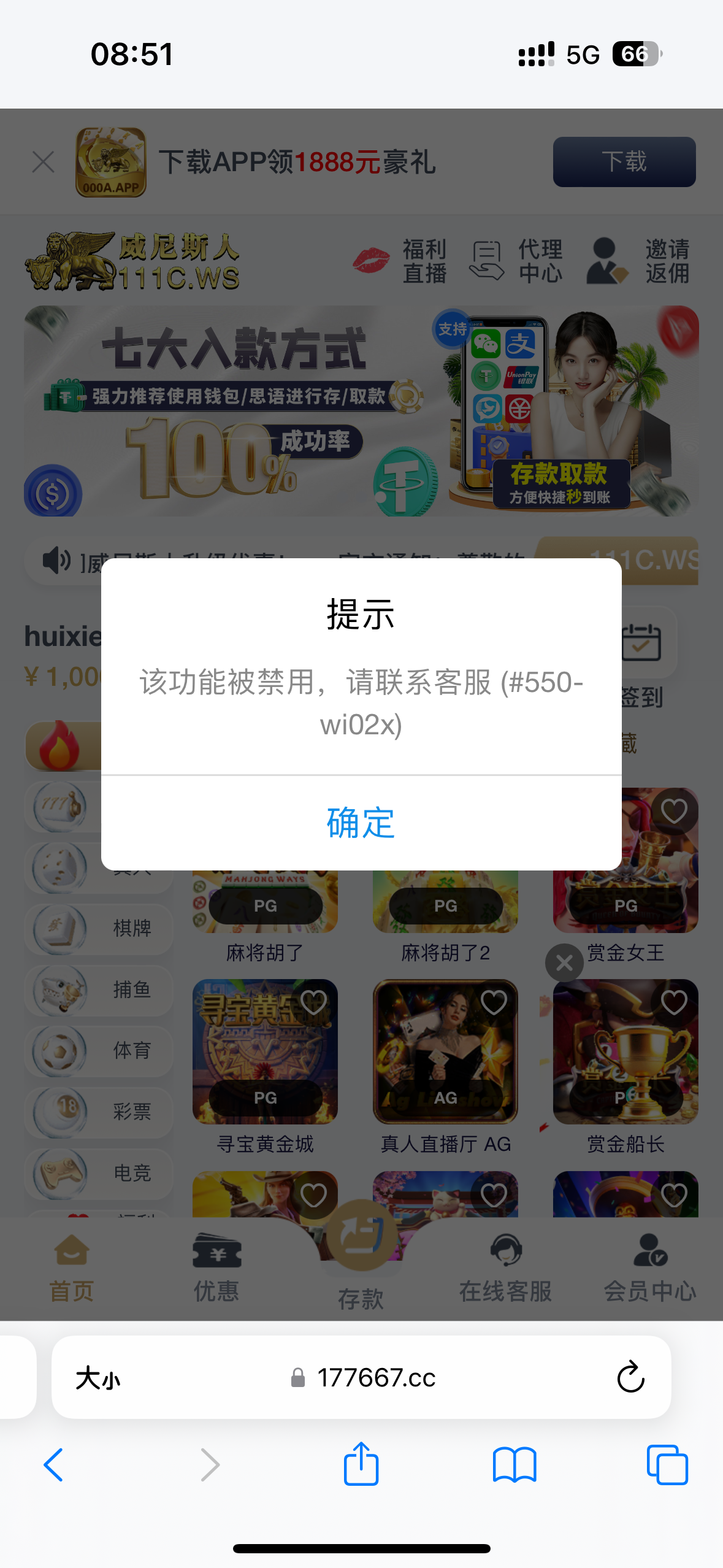This screenshot has height=1568, width=723.
Task: Confirm the alert with 确定
Action: [x=361, y=823]
